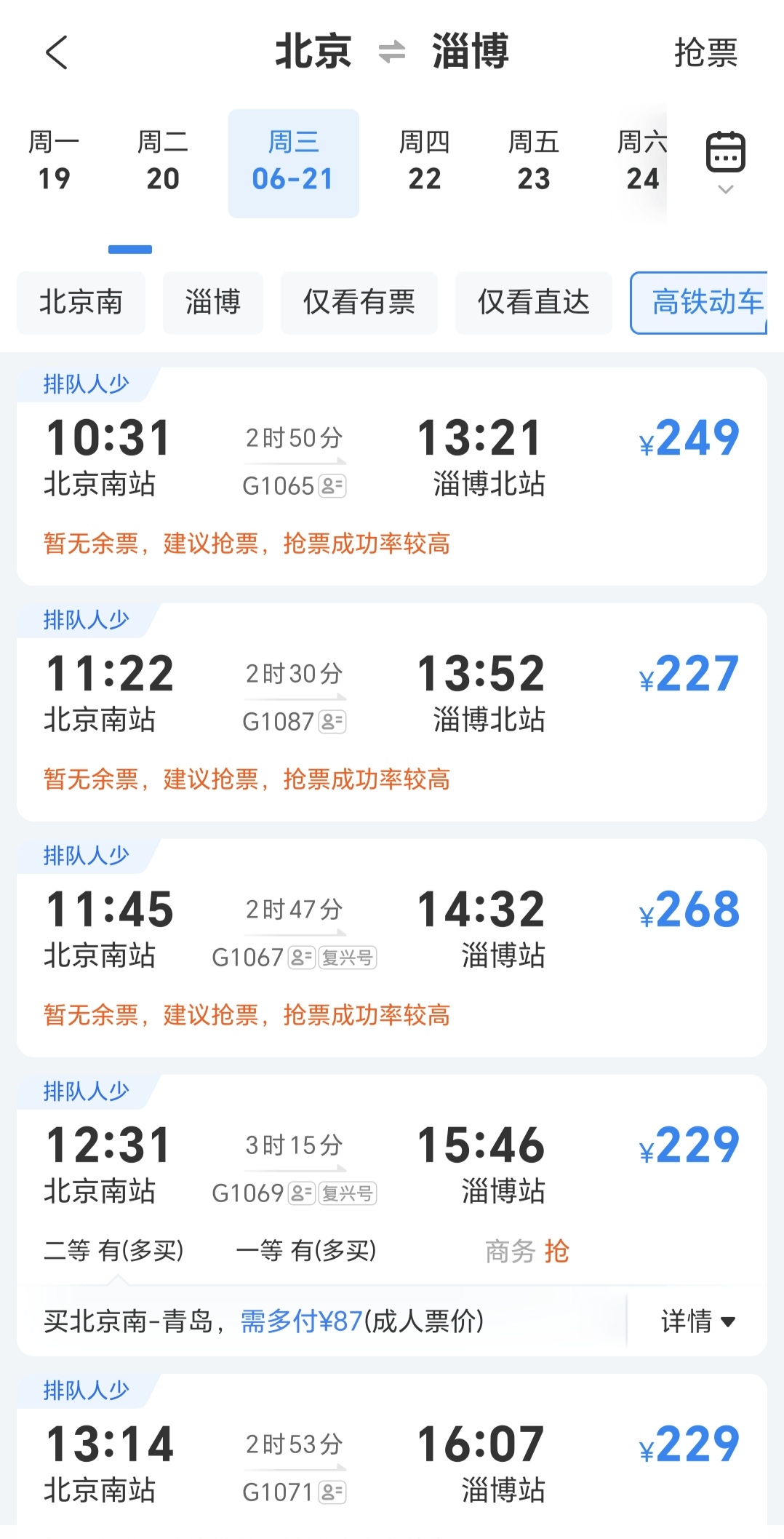Select Monday the 19th
Screen dimensions: 784x1539
pyautogui.click(x=54, y=161)
